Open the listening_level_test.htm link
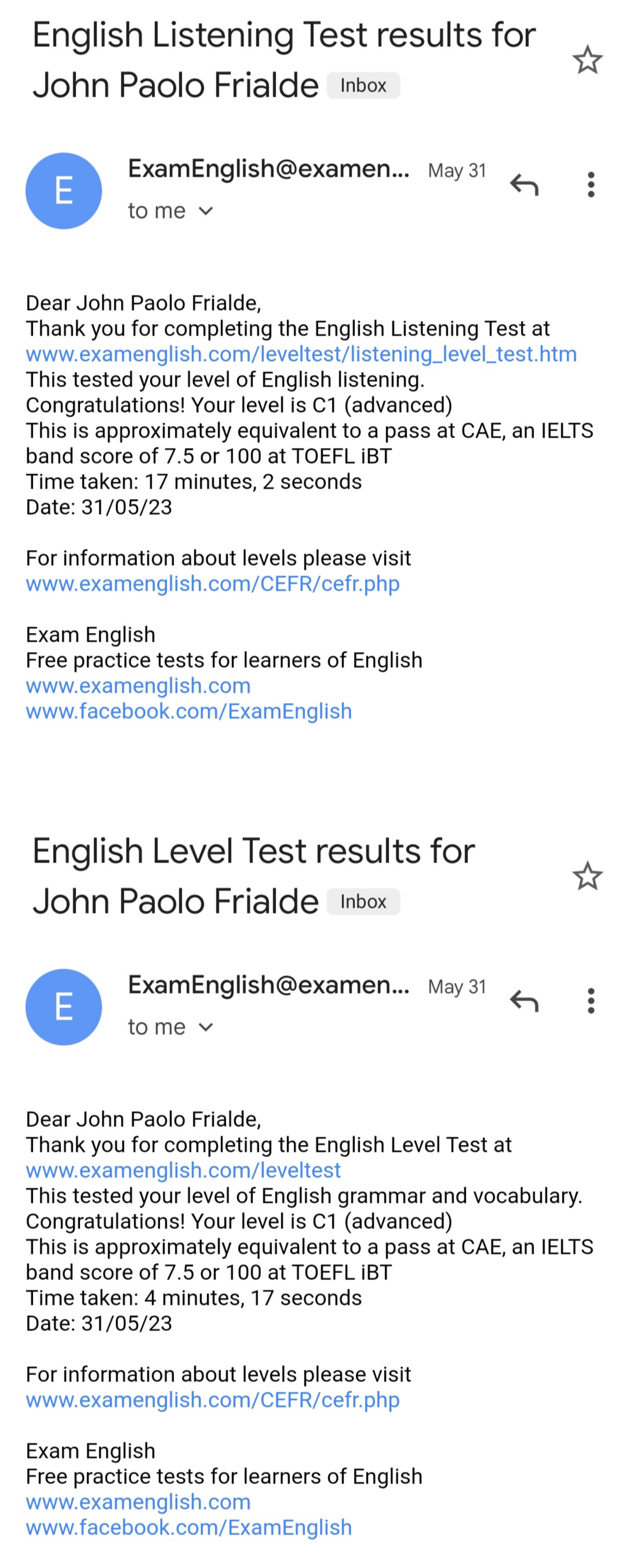The width and height of the screenshot is (626, 1568). coord(301,354)
